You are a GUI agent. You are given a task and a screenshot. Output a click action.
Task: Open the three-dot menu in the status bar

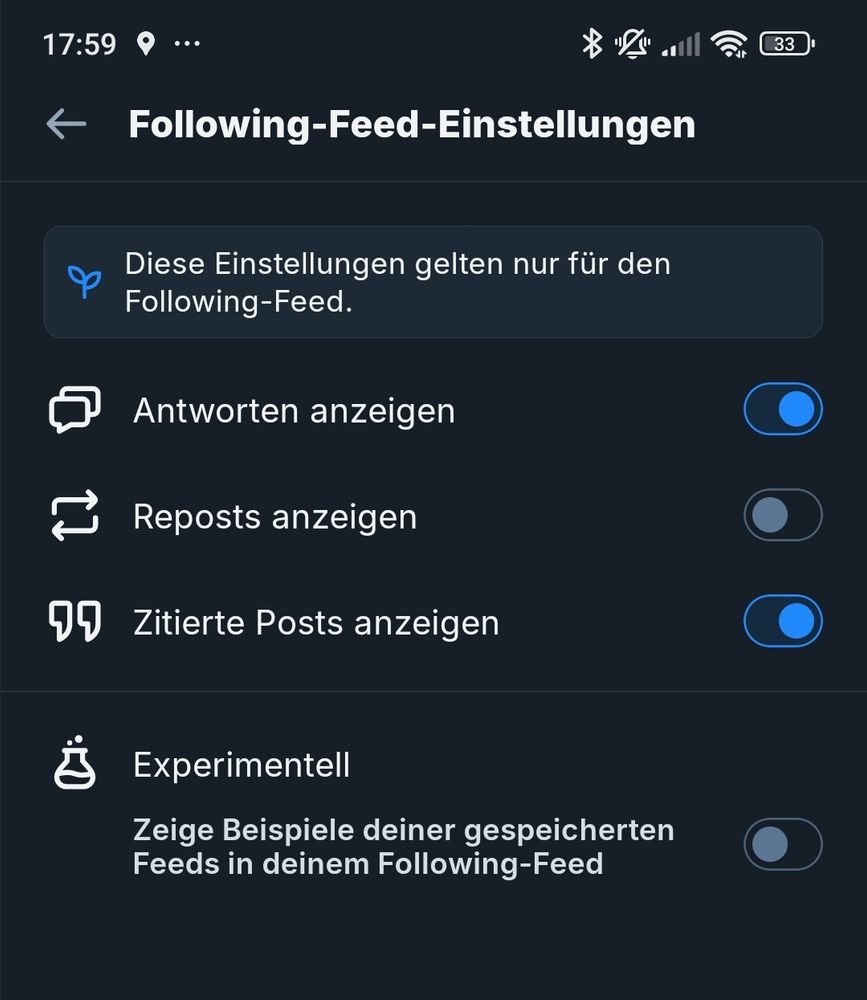[x=188, y=43]
